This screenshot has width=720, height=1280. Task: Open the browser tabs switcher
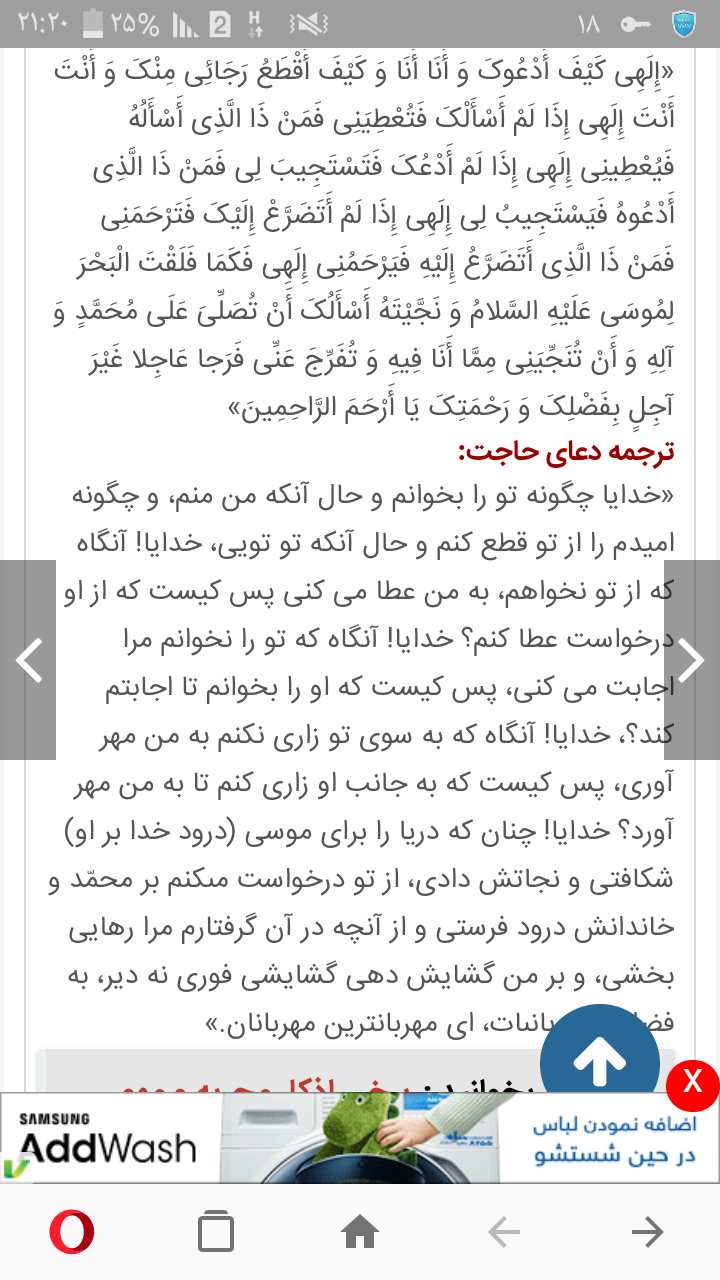216,1232
